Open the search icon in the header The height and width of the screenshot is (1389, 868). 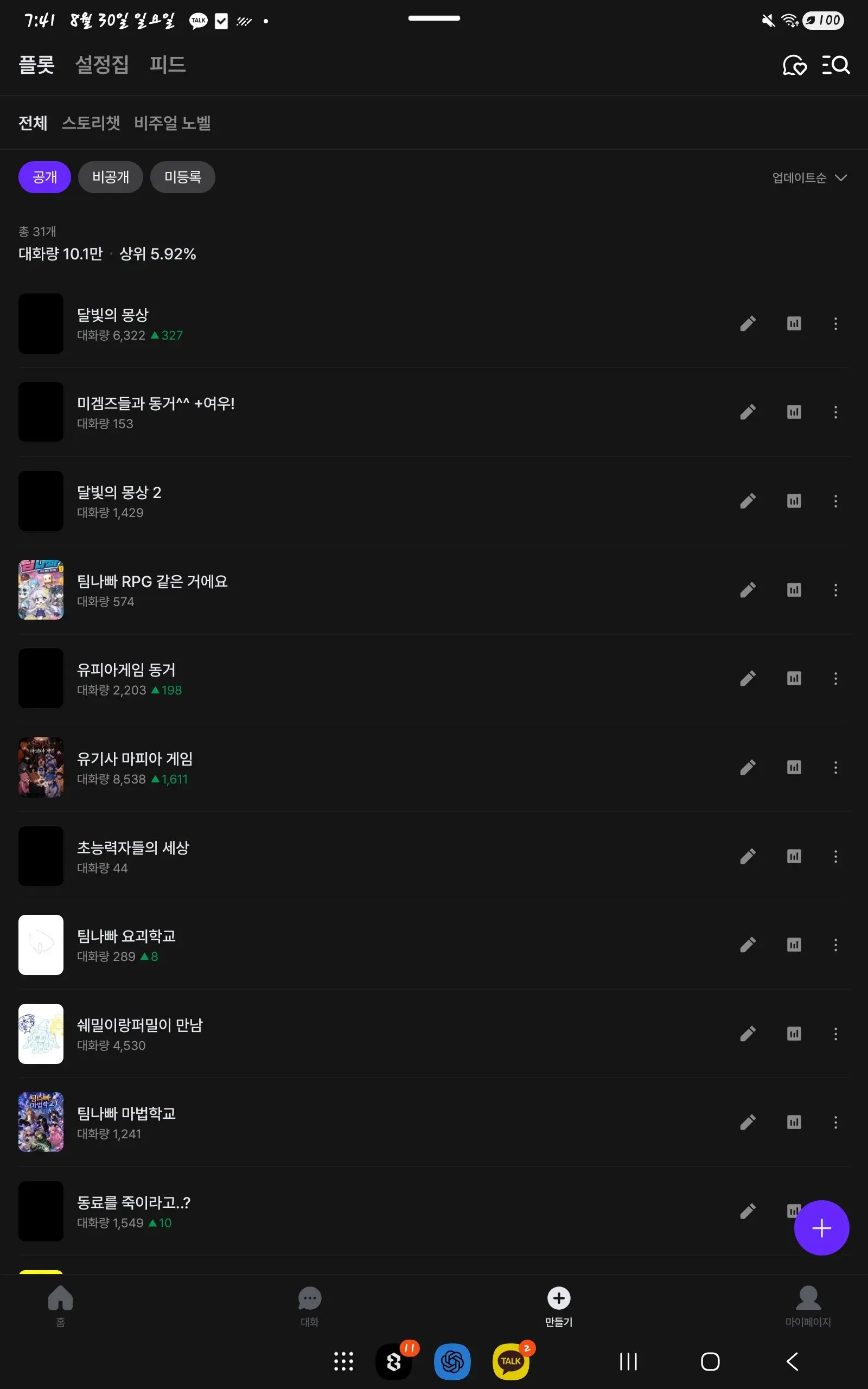click(x=836, y=65)
